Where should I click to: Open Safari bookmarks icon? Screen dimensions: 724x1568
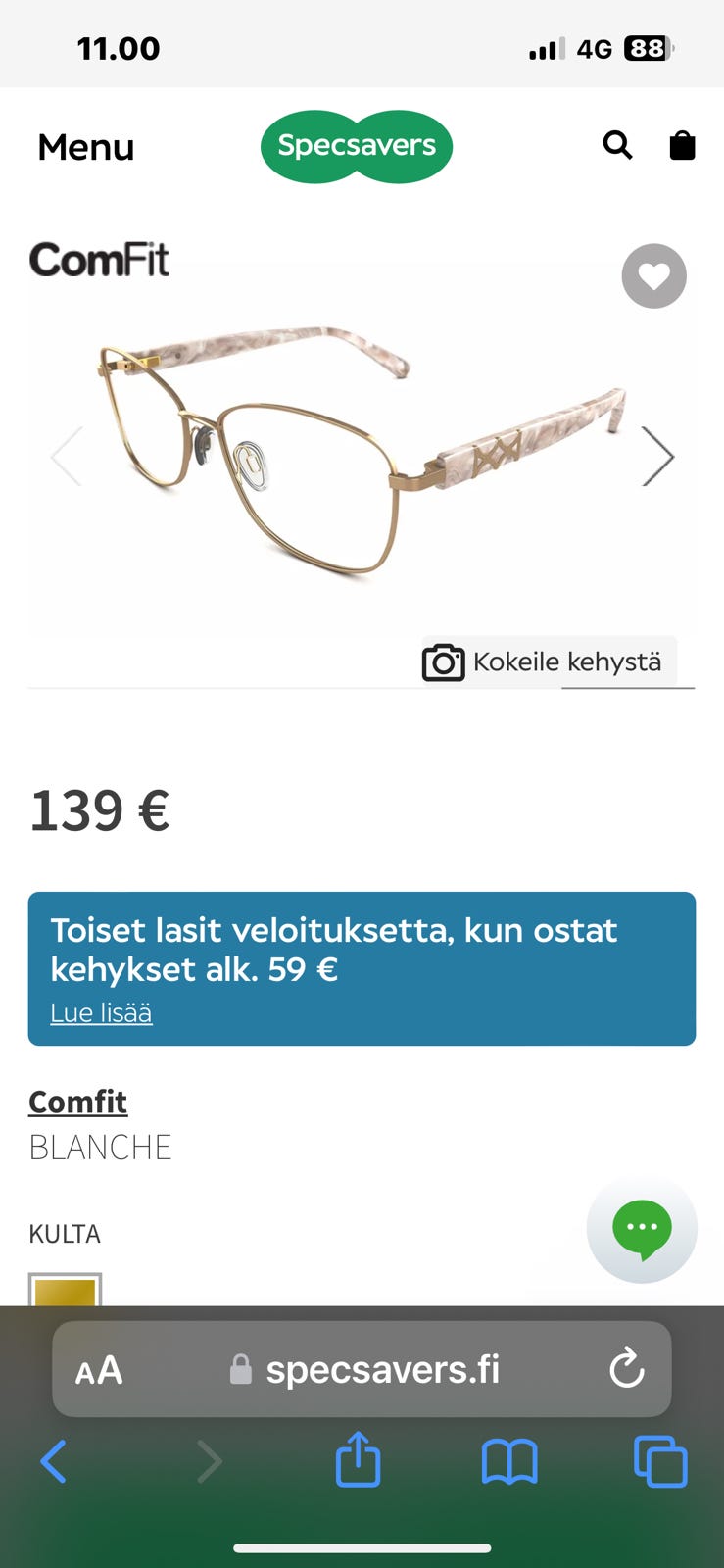[509, 1461]
